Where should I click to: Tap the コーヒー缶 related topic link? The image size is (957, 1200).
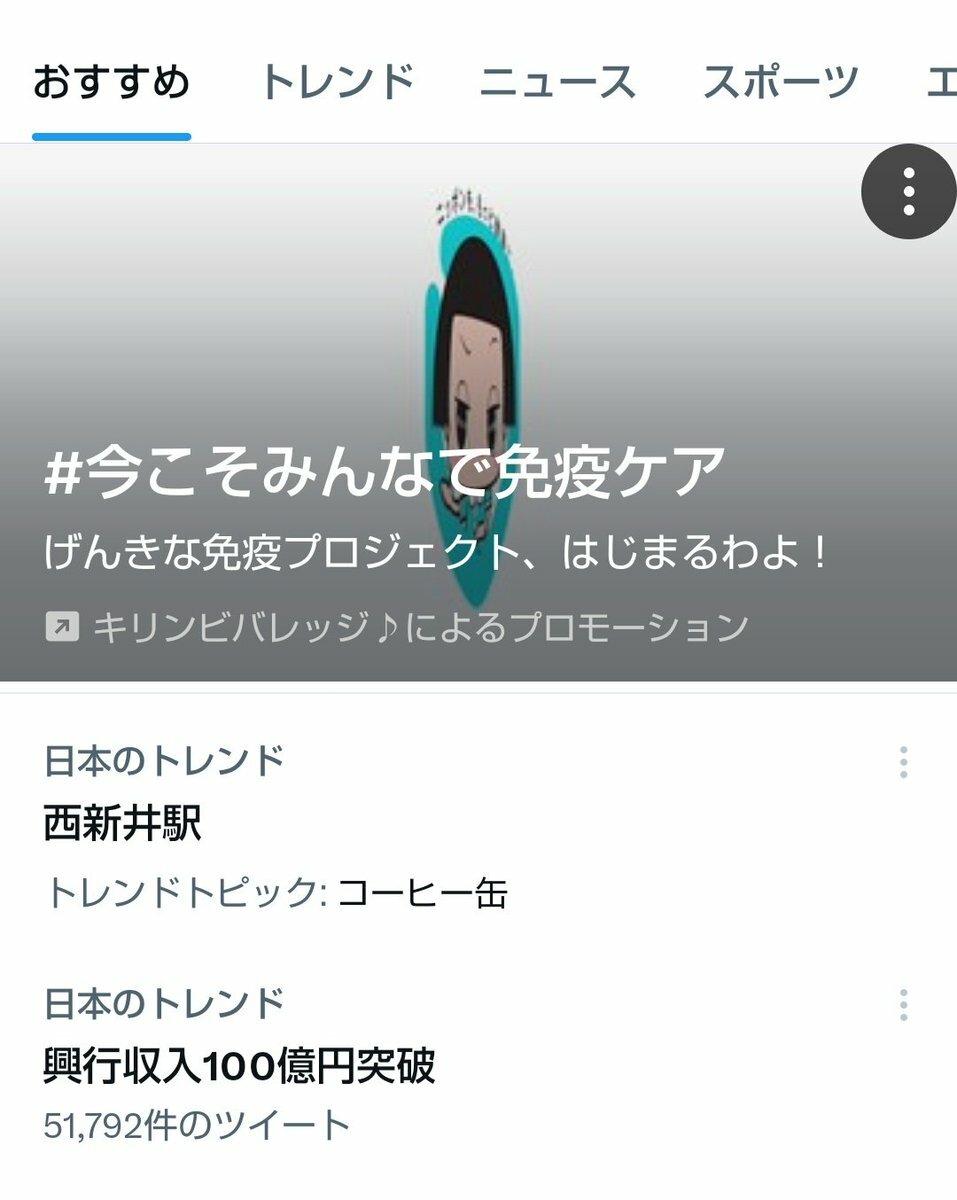423,892
